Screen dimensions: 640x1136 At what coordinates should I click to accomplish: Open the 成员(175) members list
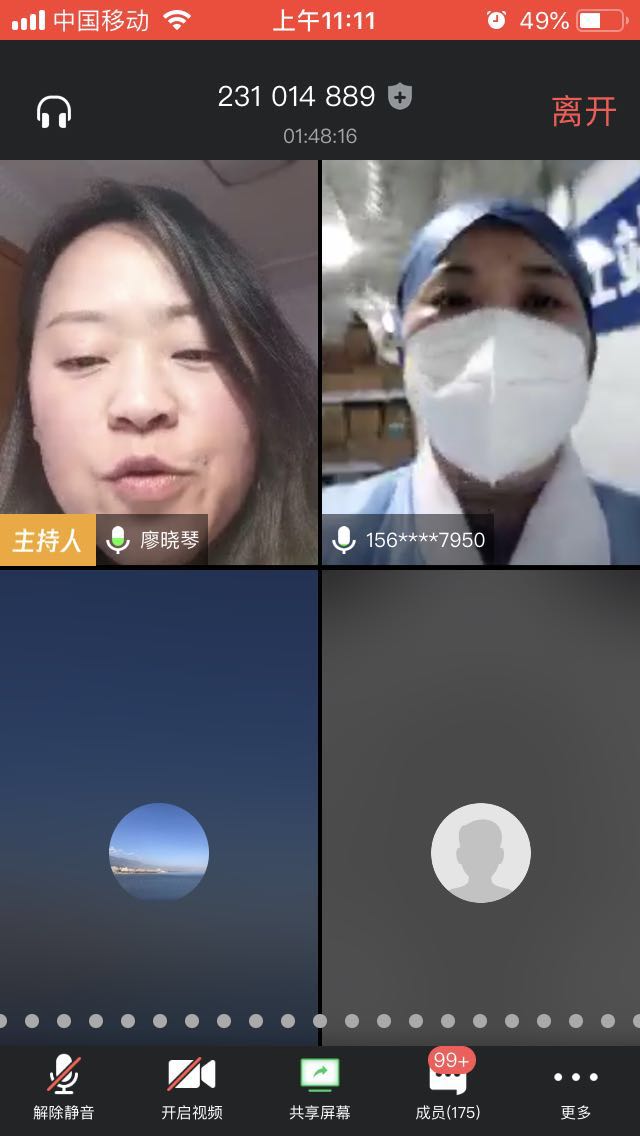[x=448, y=1087]
